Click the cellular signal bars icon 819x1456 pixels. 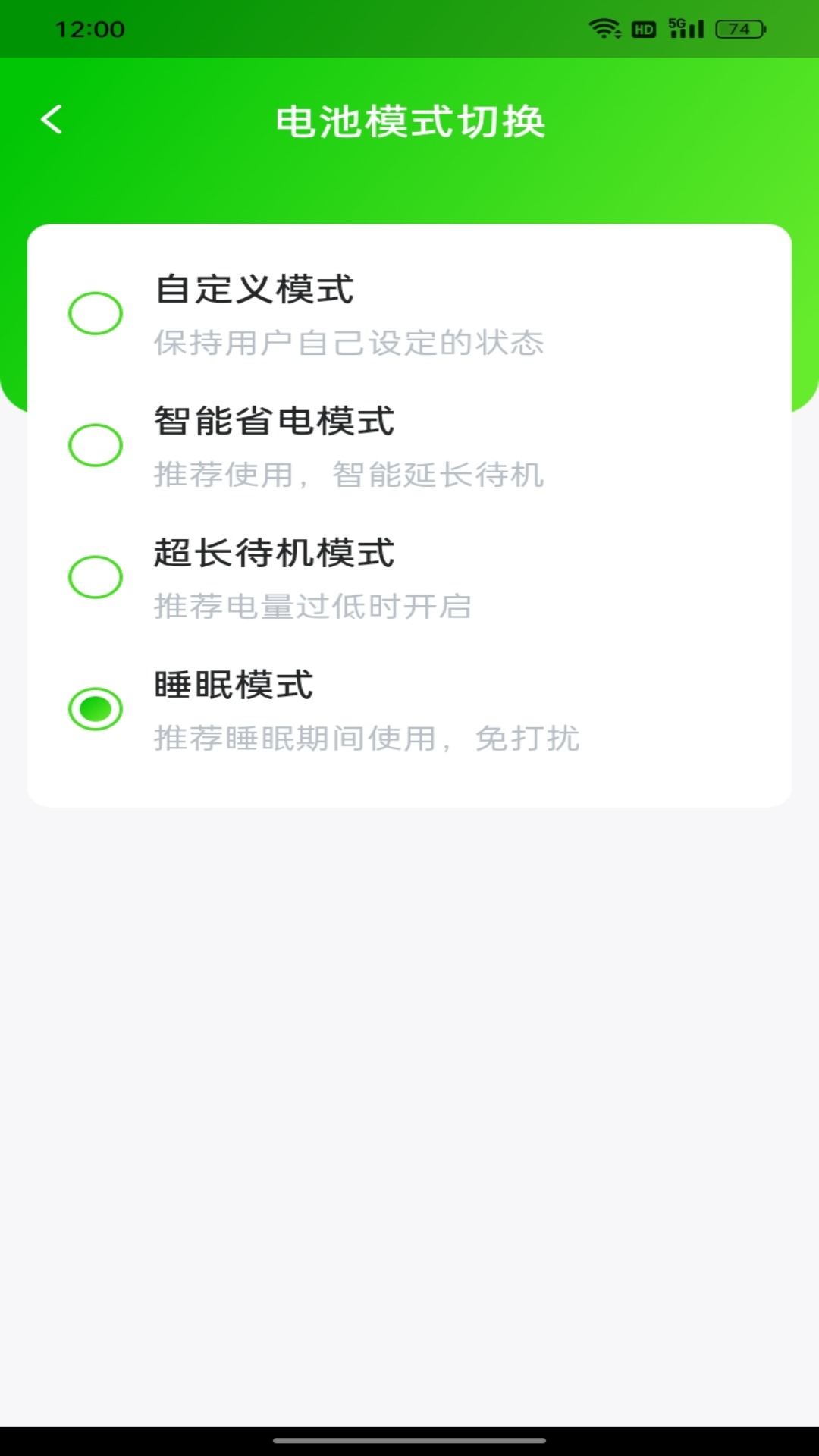pos(692,29)
